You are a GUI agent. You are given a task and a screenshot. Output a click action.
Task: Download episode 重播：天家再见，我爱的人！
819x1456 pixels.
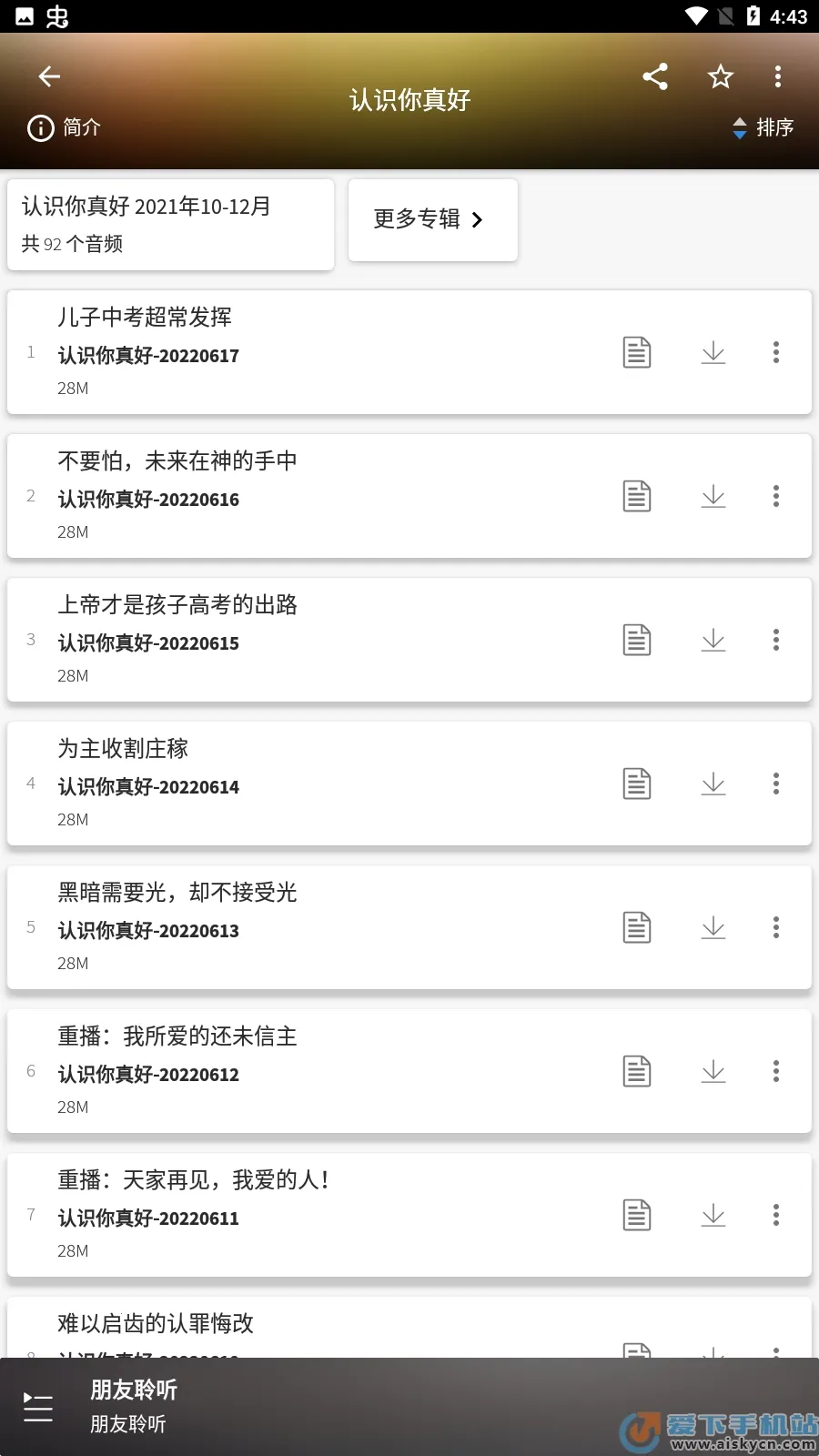tap(713, 1215)
